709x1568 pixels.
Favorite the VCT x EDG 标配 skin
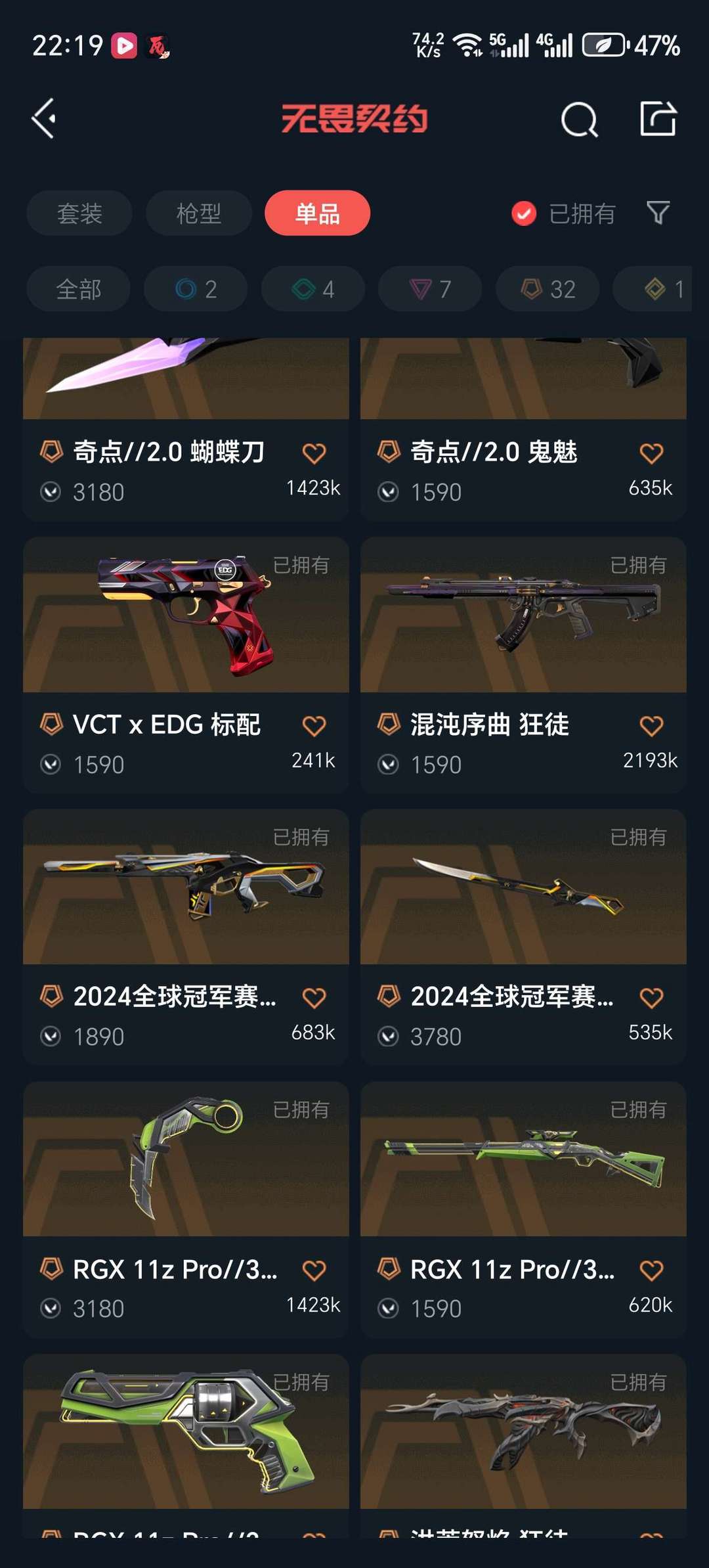[x=314, y=725]
